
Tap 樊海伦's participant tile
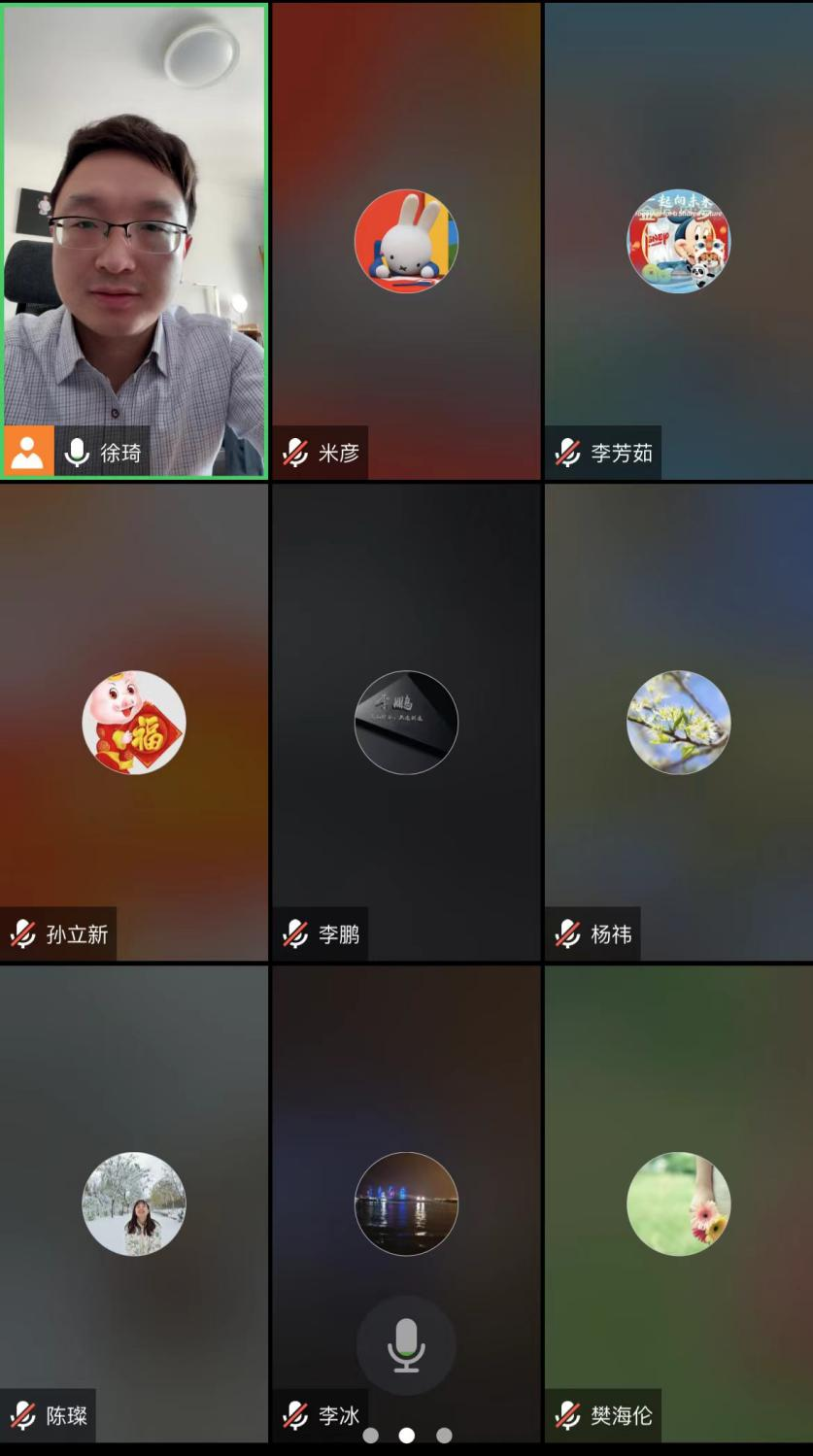click(678, 1203)
